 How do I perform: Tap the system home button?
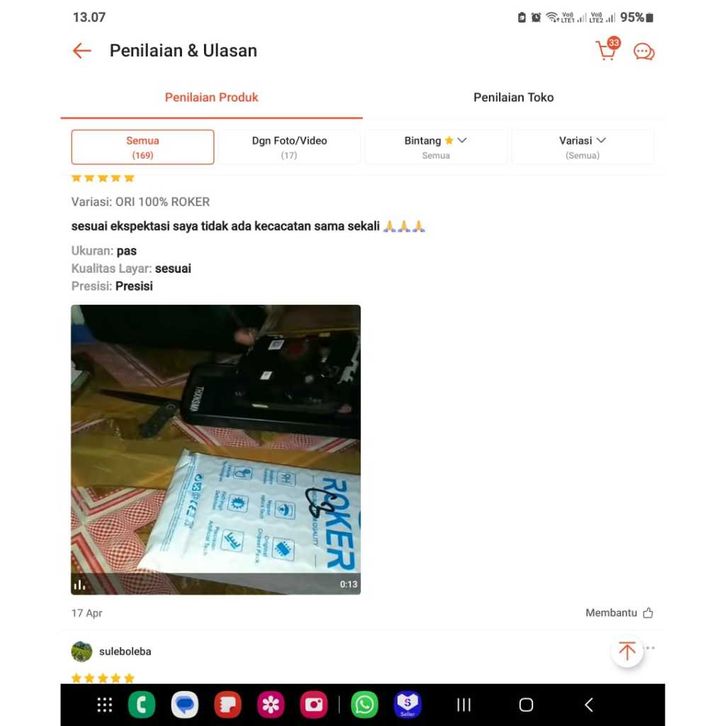coord(526,705)
